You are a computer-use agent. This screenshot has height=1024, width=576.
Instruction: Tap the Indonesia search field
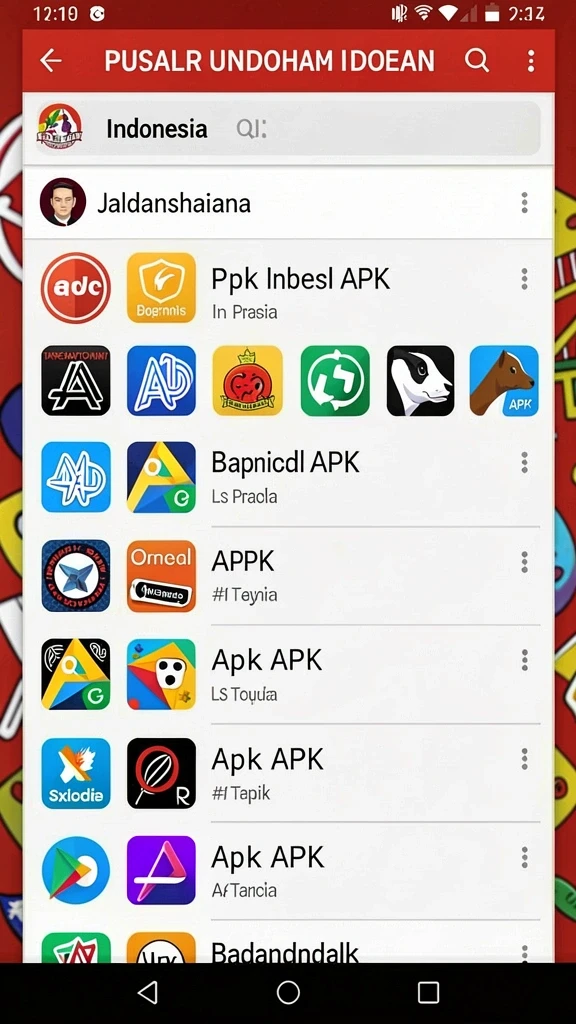(x=288, y=129)
